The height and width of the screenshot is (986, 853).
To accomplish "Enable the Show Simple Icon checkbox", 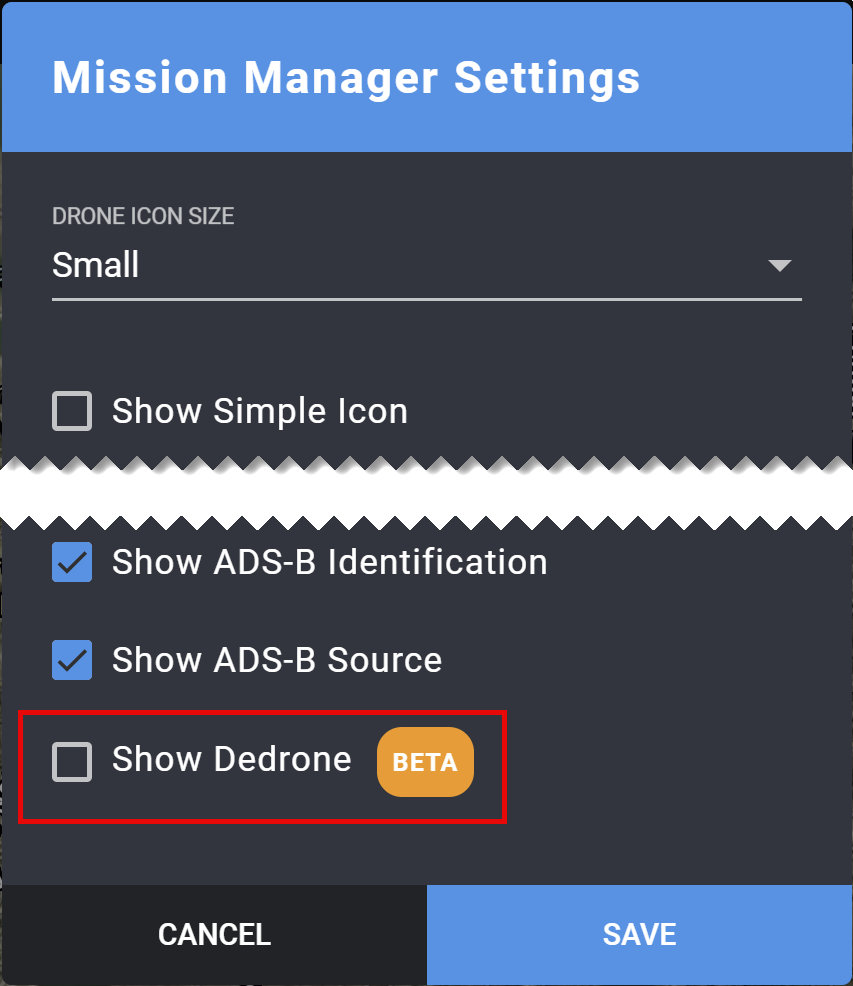I will tap(72, 411).
